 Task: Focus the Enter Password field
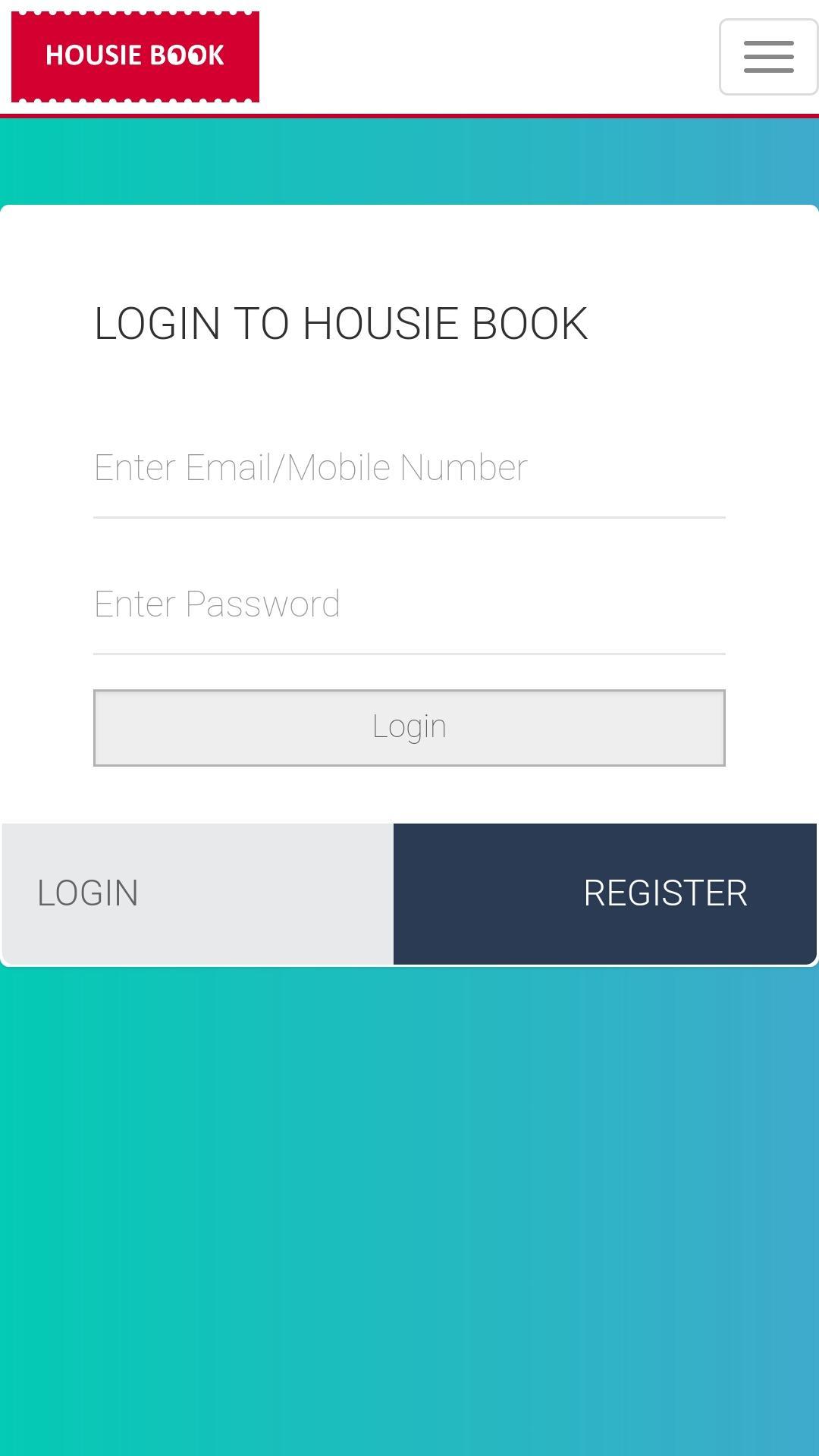pos(409,604)
